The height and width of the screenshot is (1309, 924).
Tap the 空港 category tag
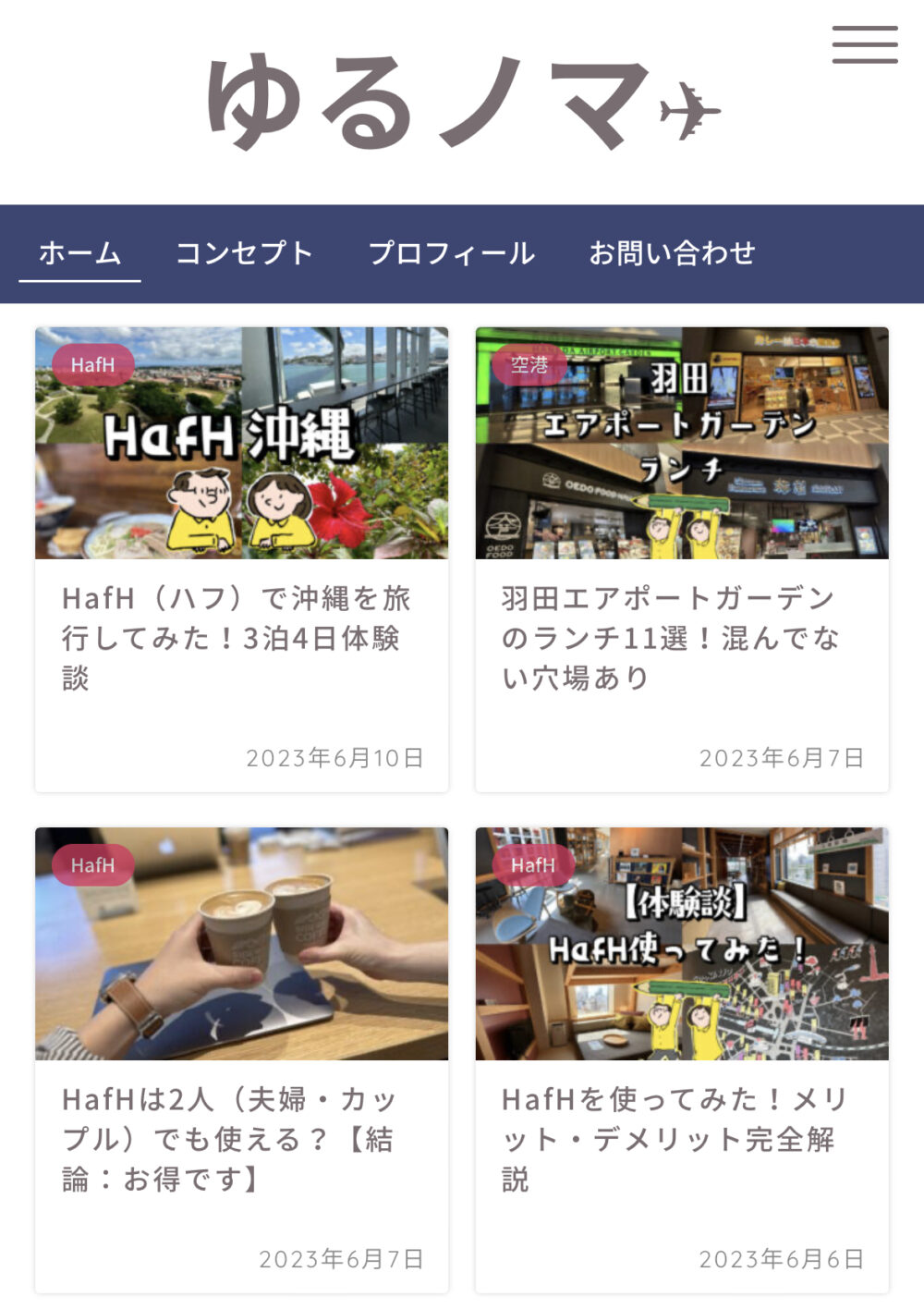[529, 365]
